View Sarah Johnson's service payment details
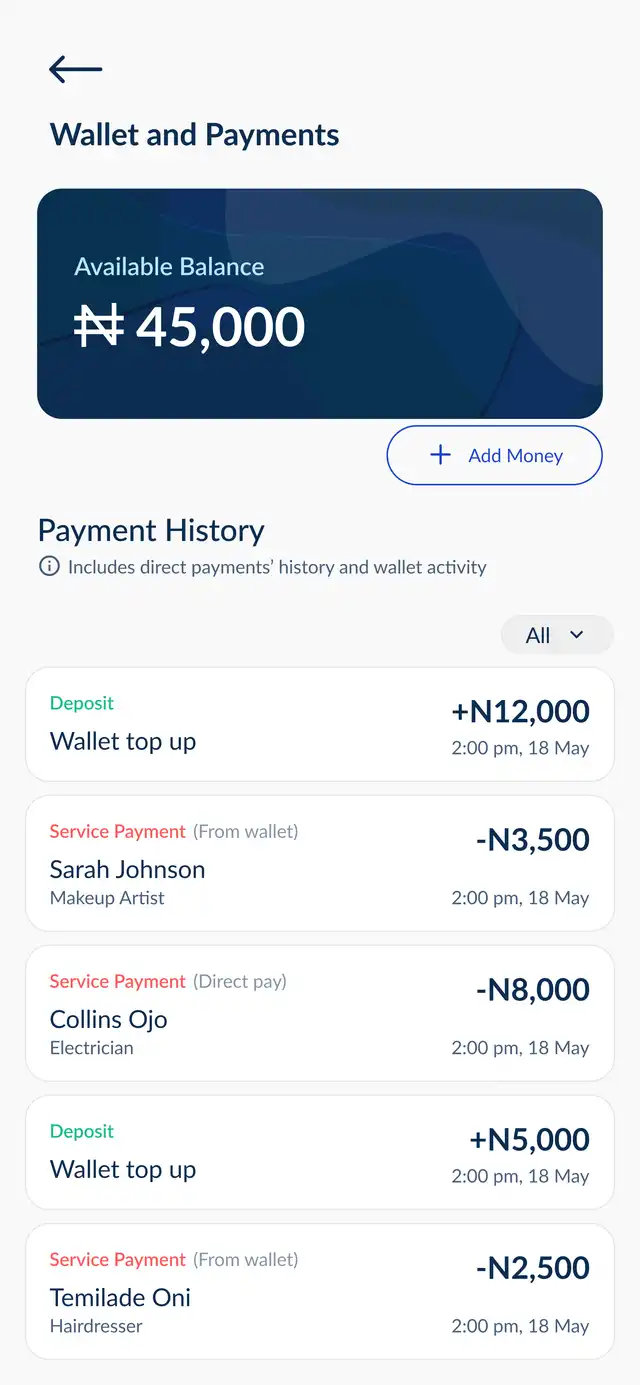This screenshot has height=1385, width=640. [320, 863]
